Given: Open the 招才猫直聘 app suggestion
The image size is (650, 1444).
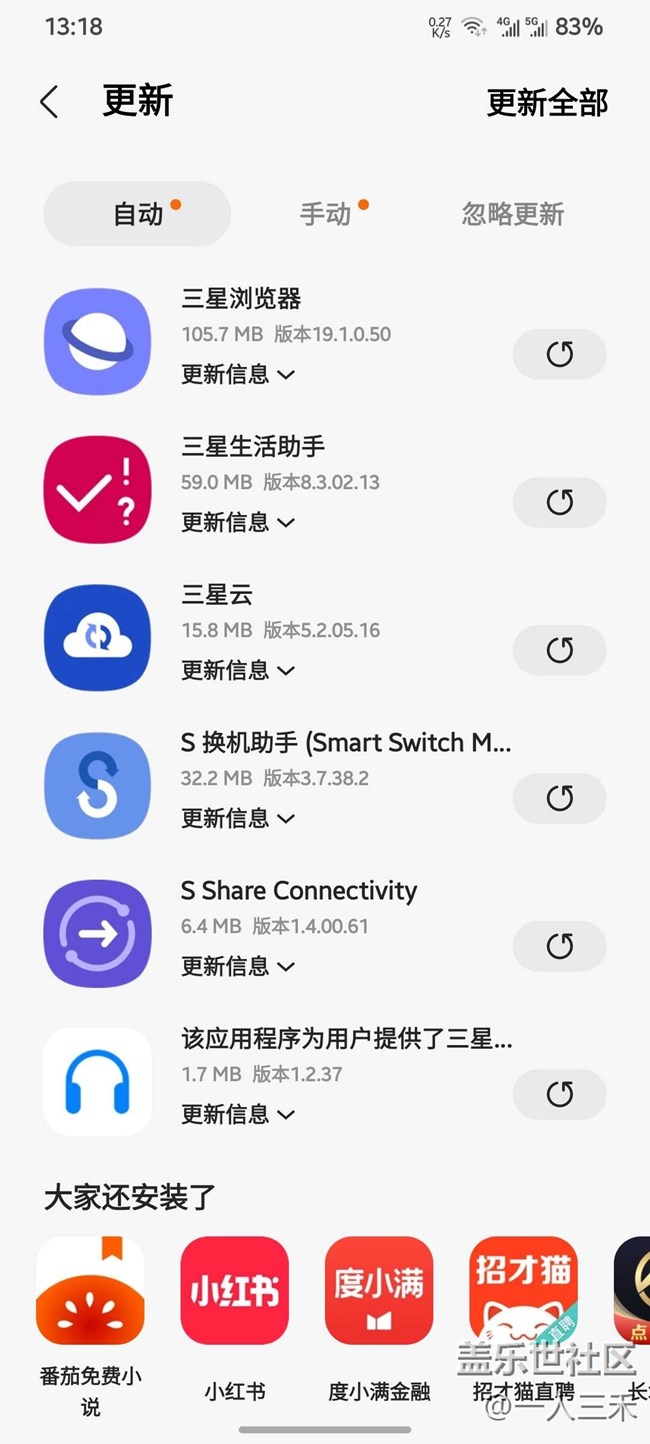Looking at the screenshot, I should [523, 1290].
